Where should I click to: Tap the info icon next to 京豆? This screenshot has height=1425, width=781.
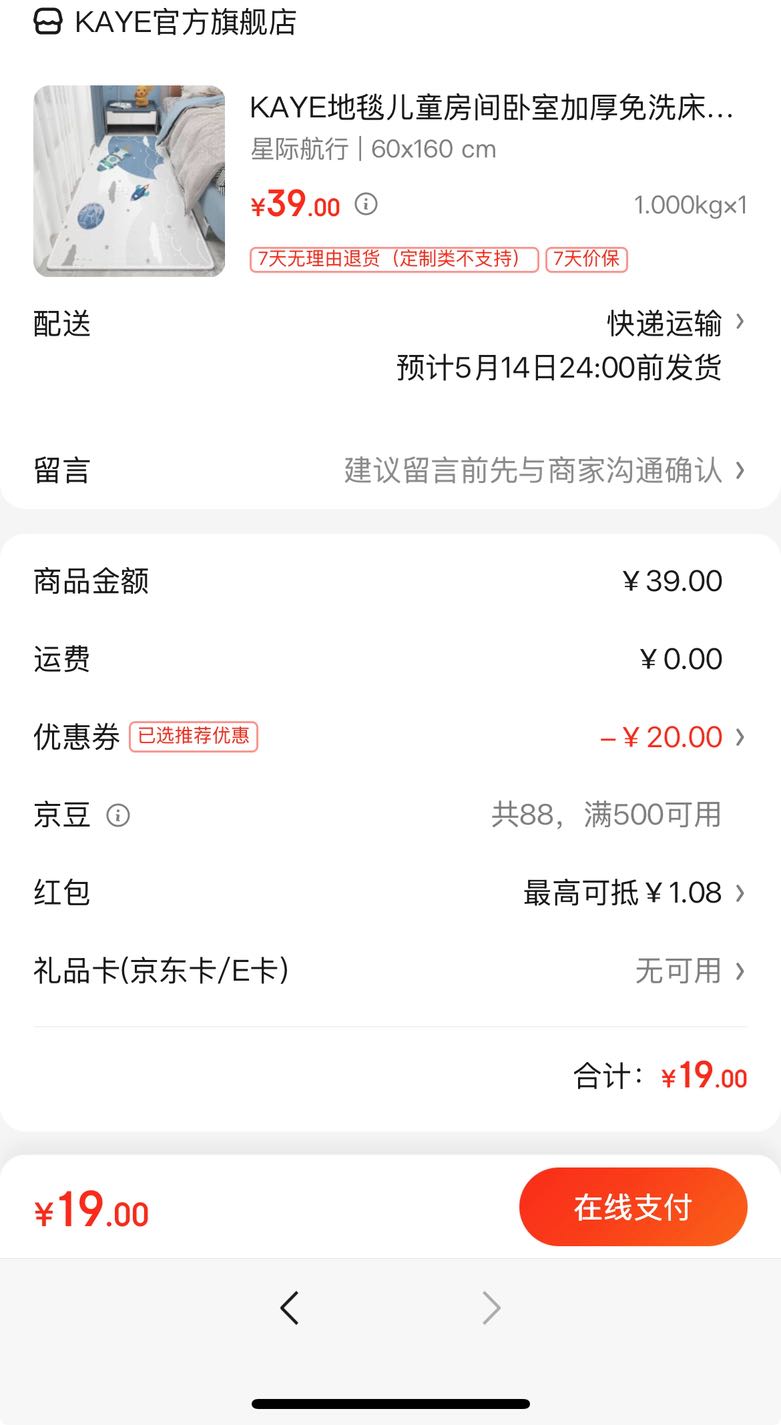(x=118, y=816)
